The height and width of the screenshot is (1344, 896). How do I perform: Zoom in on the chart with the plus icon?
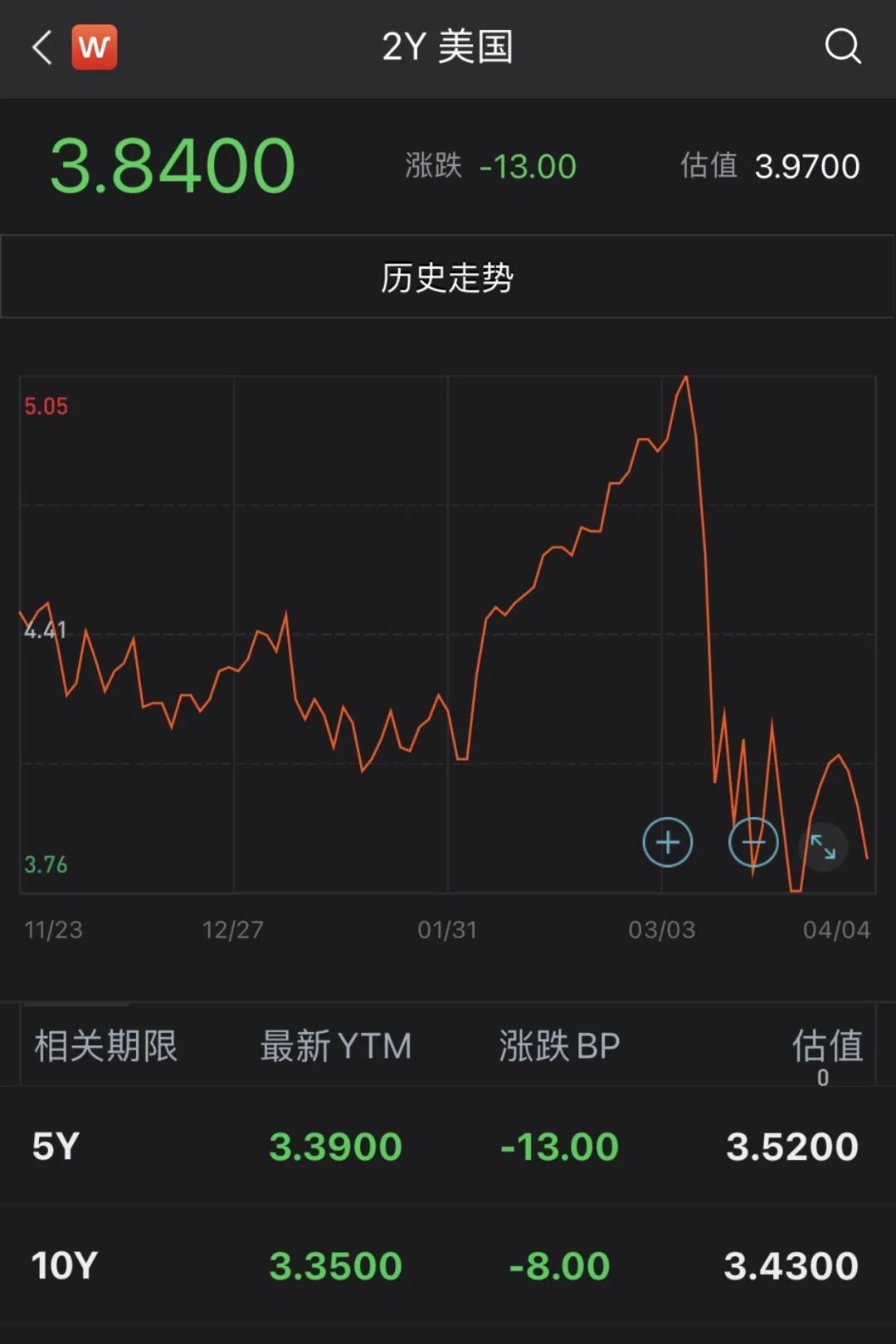[x=668, y=842]
